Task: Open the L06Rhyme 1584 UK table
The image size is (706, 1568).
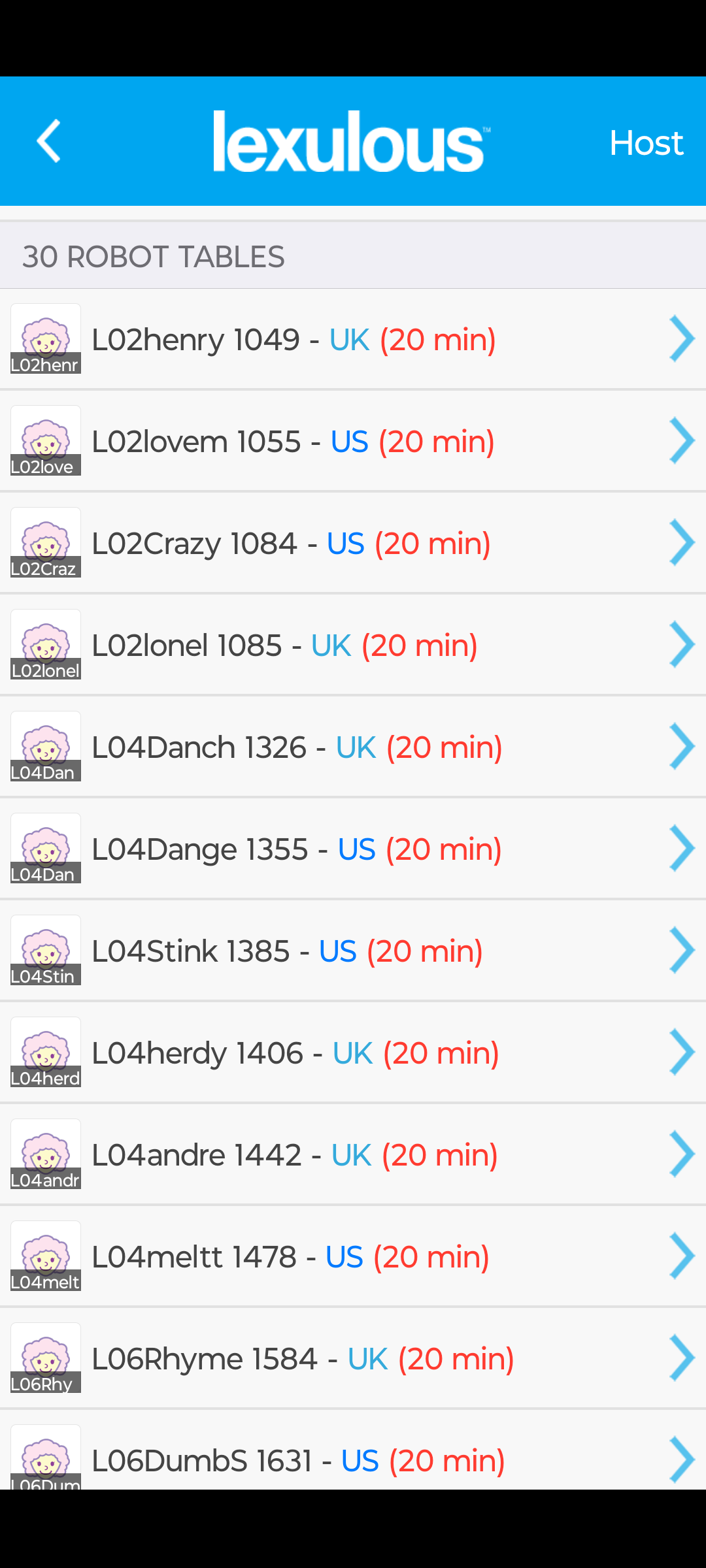Action: point(353,1358)
